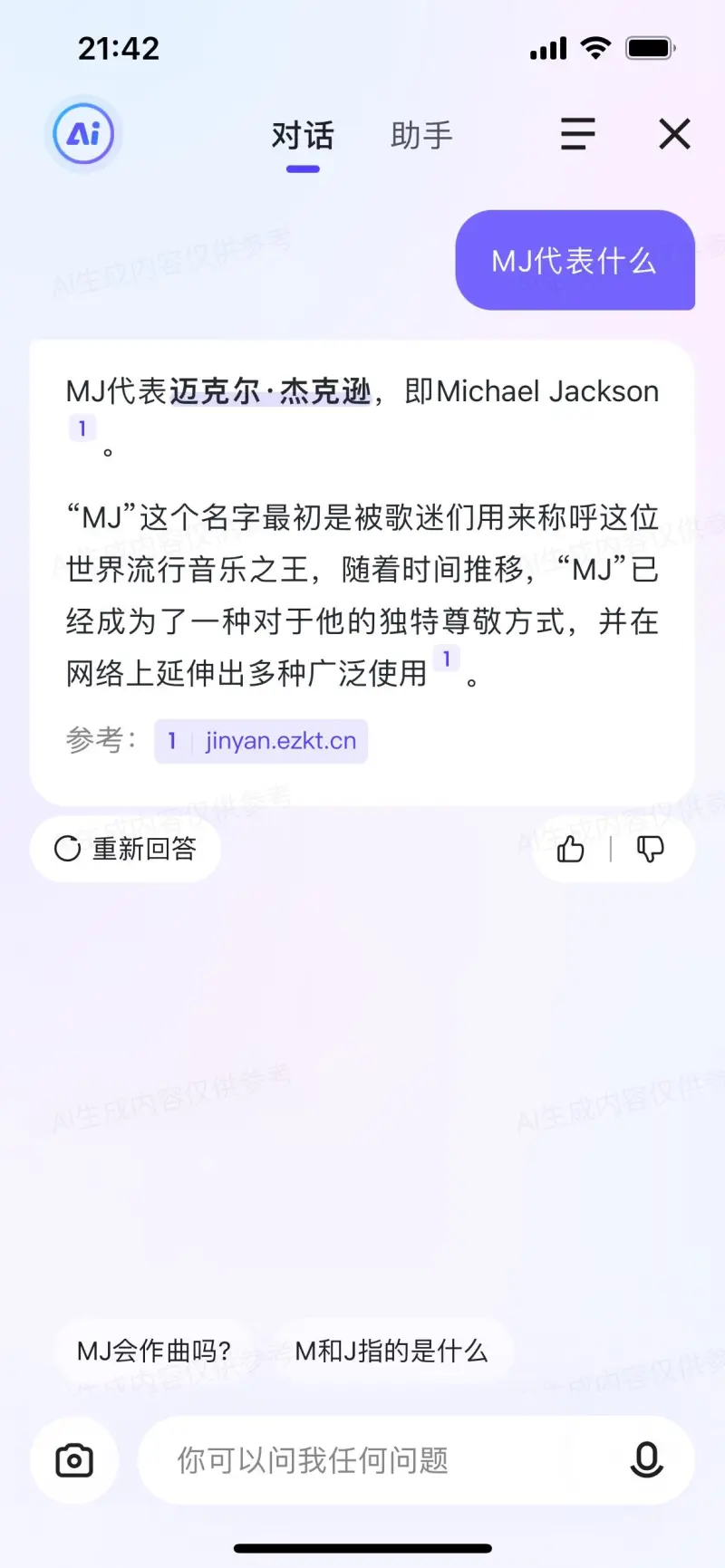Tap citation 1 after Michael Jackson
Viewport: 725px width, 1568px height.
click(82, 428)
